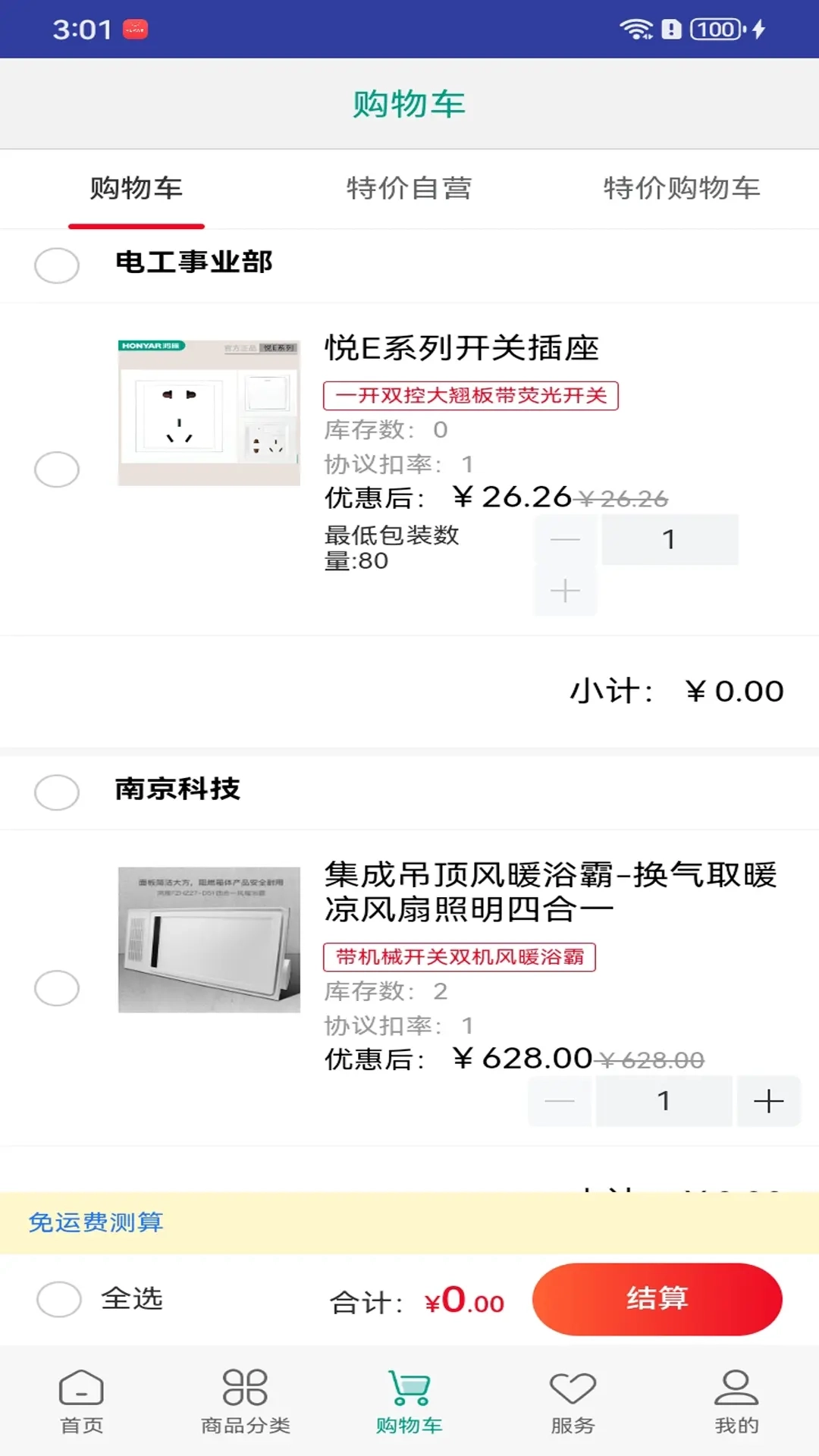The width and height of the screenshot is (819, 1456).
Task: Toggle the 全选 select-all checkbox
Action: click(57, 1299)
